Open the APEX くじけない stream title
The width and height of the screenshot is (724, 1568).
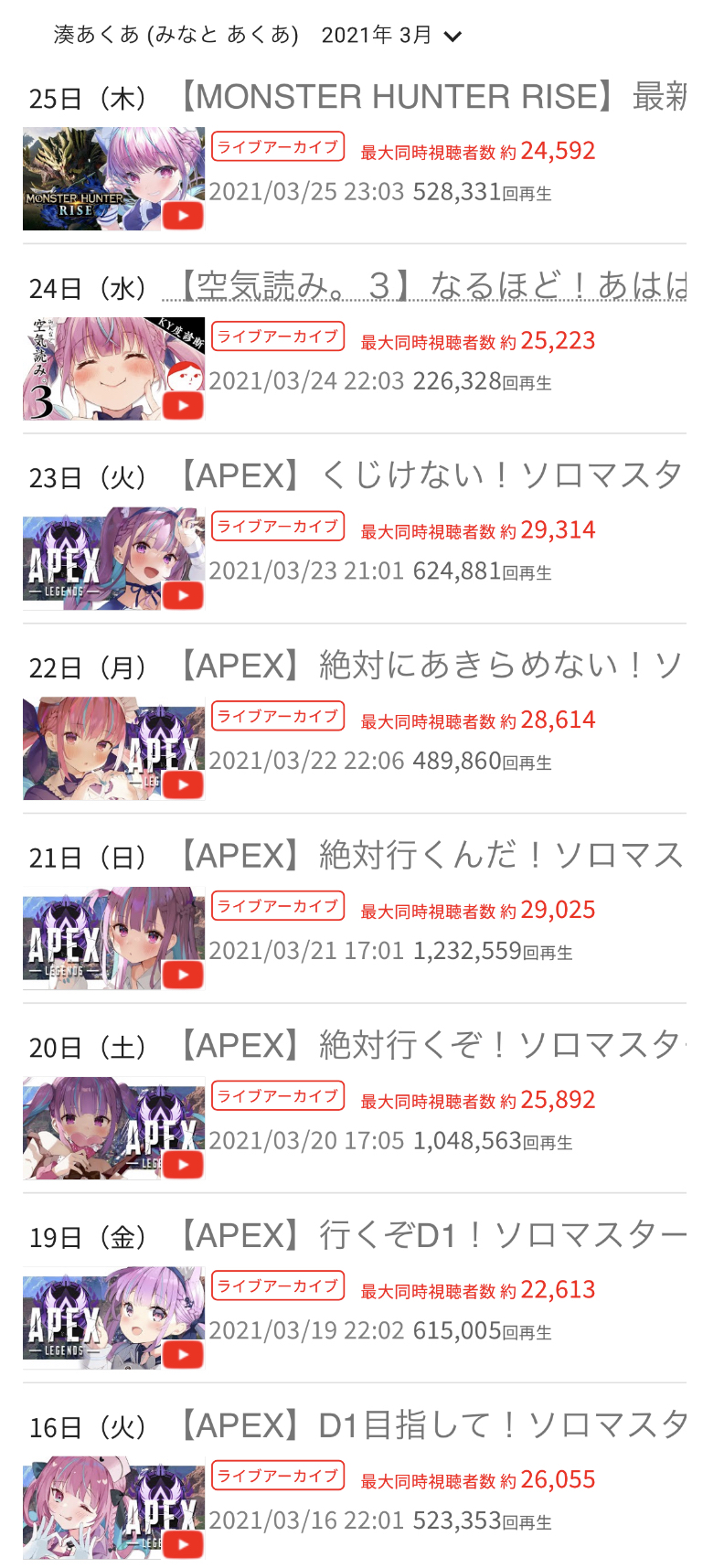pyautogui.click(x=431, y=475)
